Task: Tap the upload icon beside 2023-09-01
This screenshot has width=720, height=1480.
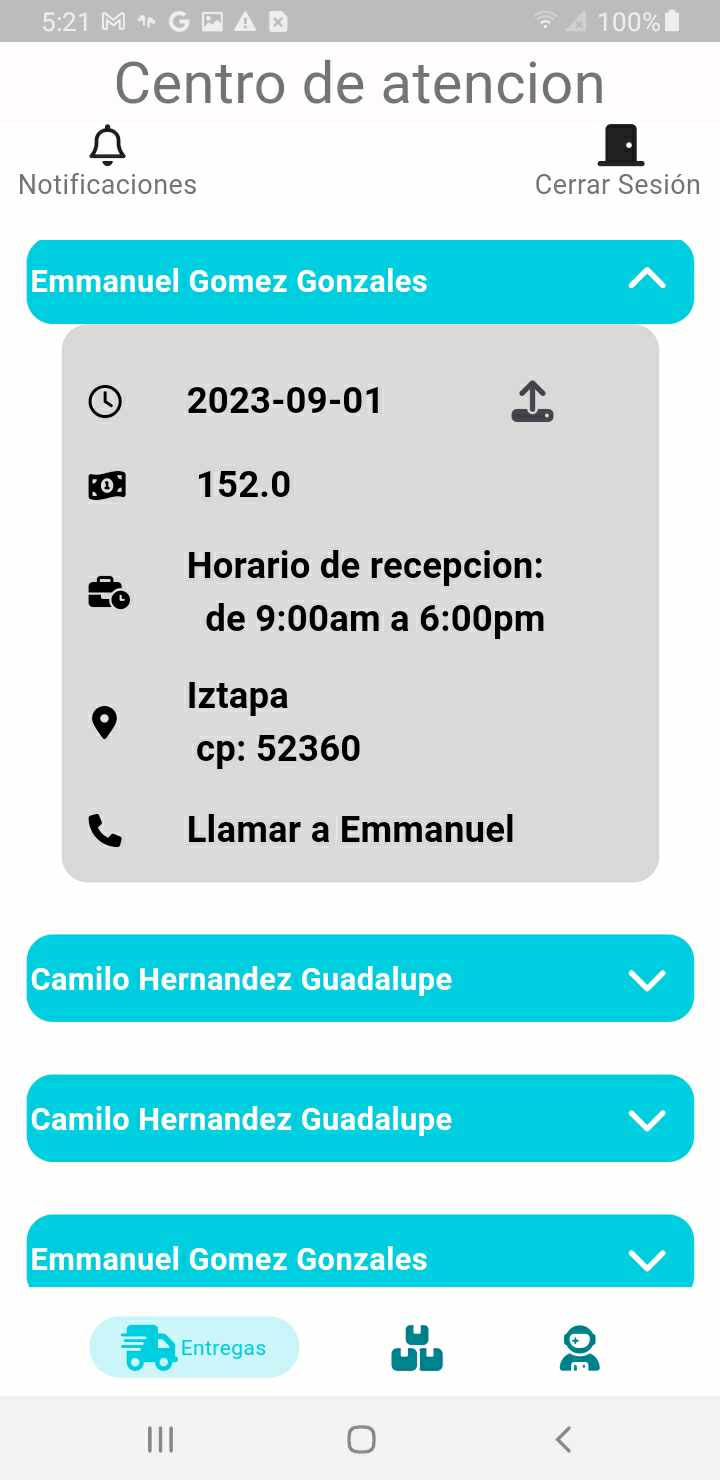Action: pos(532,402)
